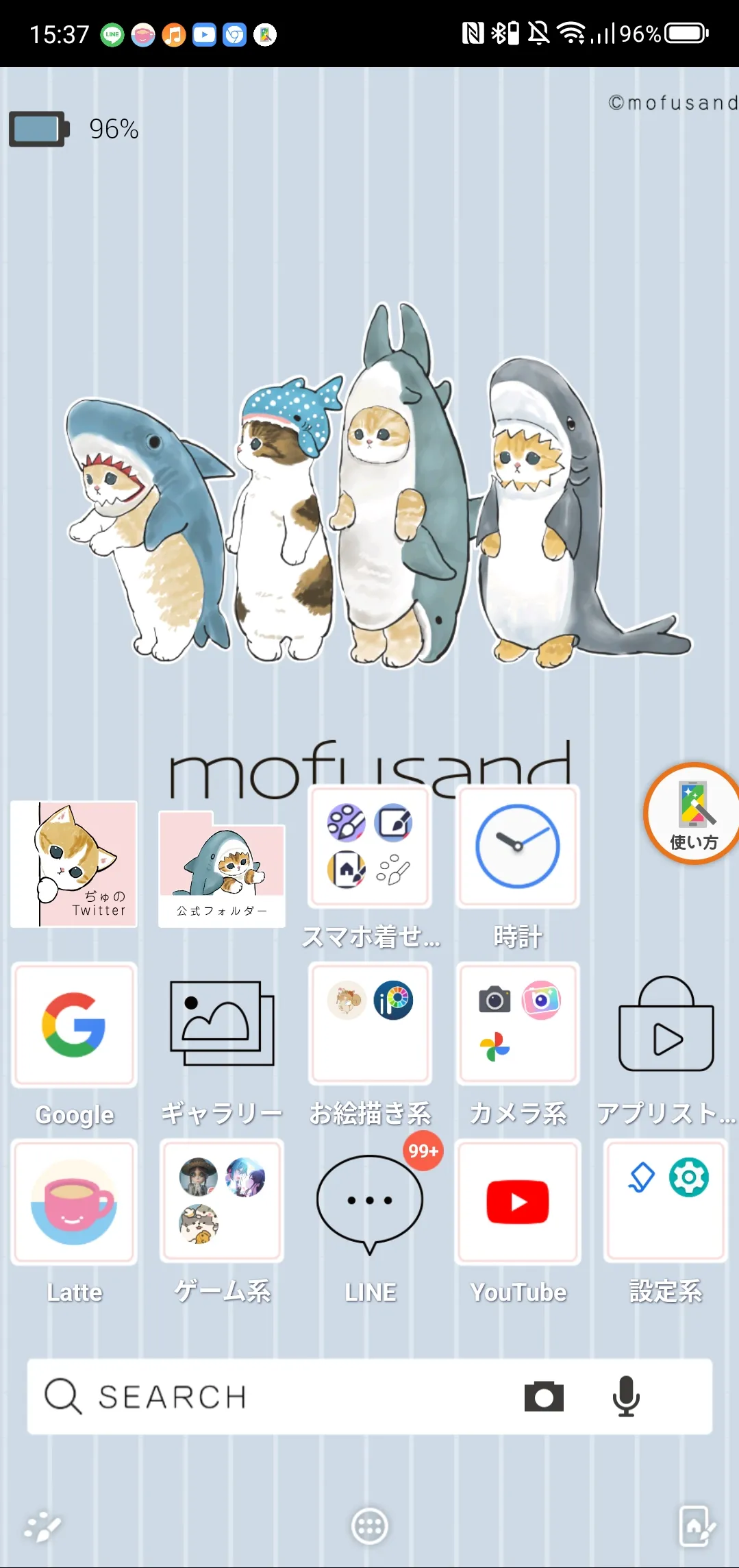
Task: Tap the 使い方 floating guide button
Action: point(693,813)
